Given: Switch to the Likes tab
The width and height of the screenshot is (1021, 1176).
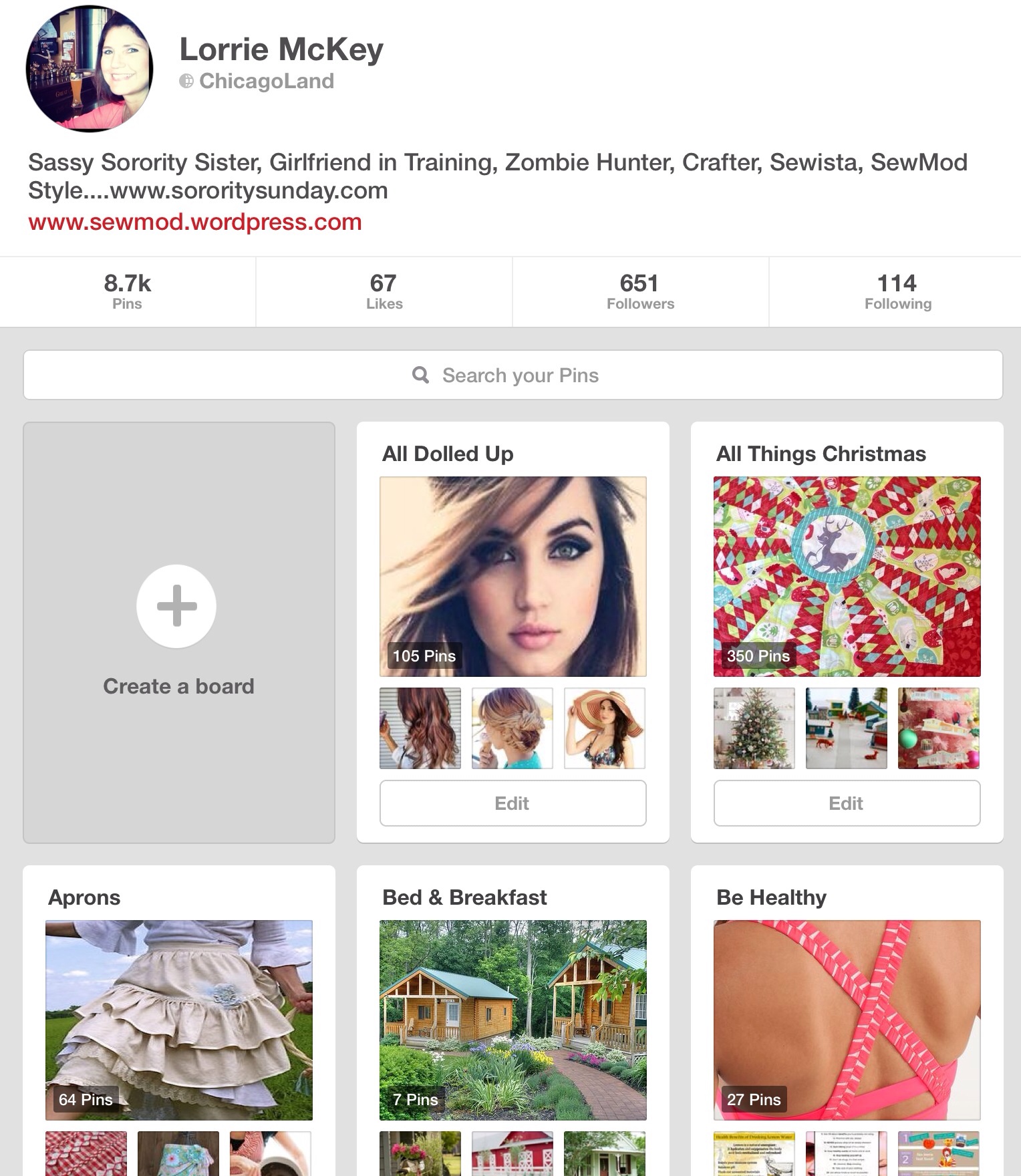Looking at the screenshot, I should tap(384, 292).
